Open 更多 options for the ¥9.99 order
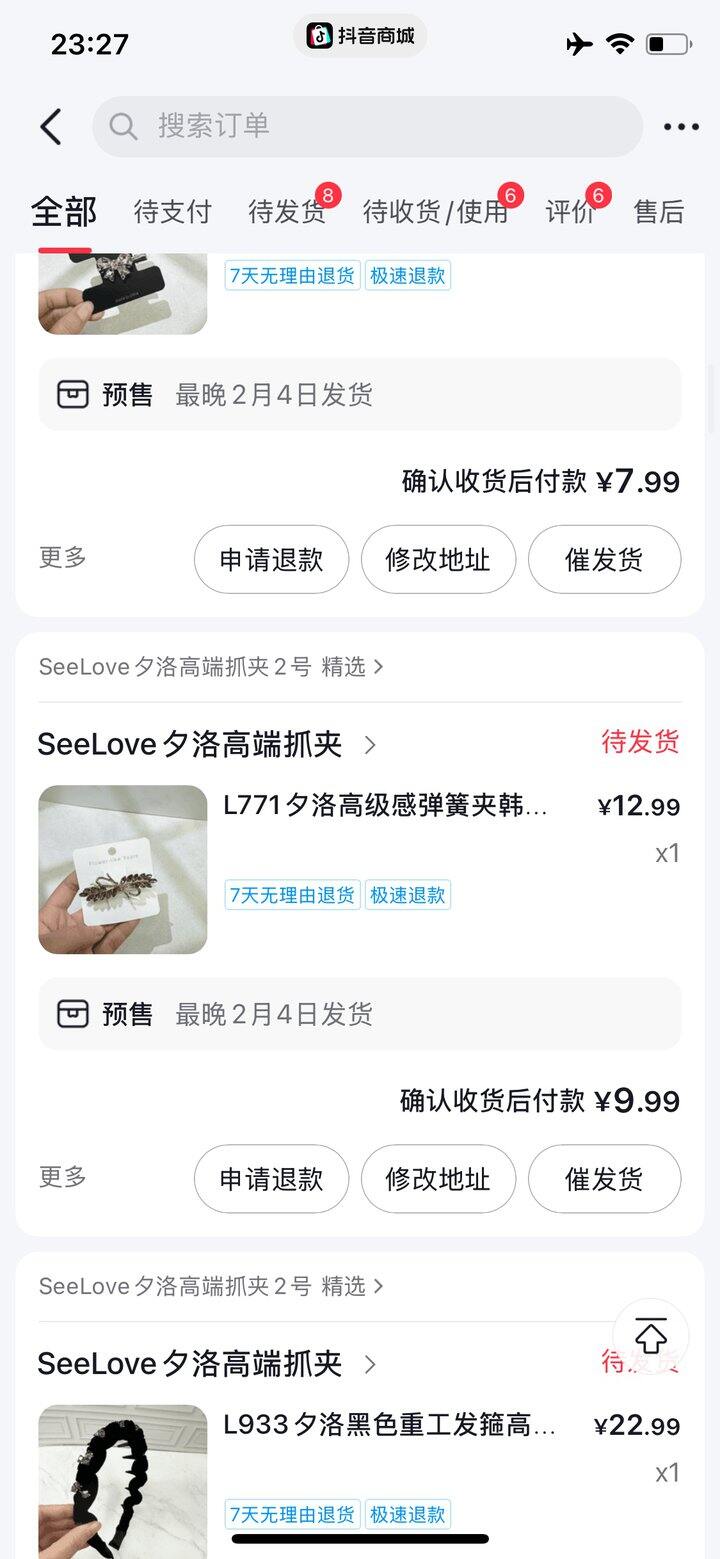The image size is (720, 1559). pyautogui.click(x=63, y=1176)
